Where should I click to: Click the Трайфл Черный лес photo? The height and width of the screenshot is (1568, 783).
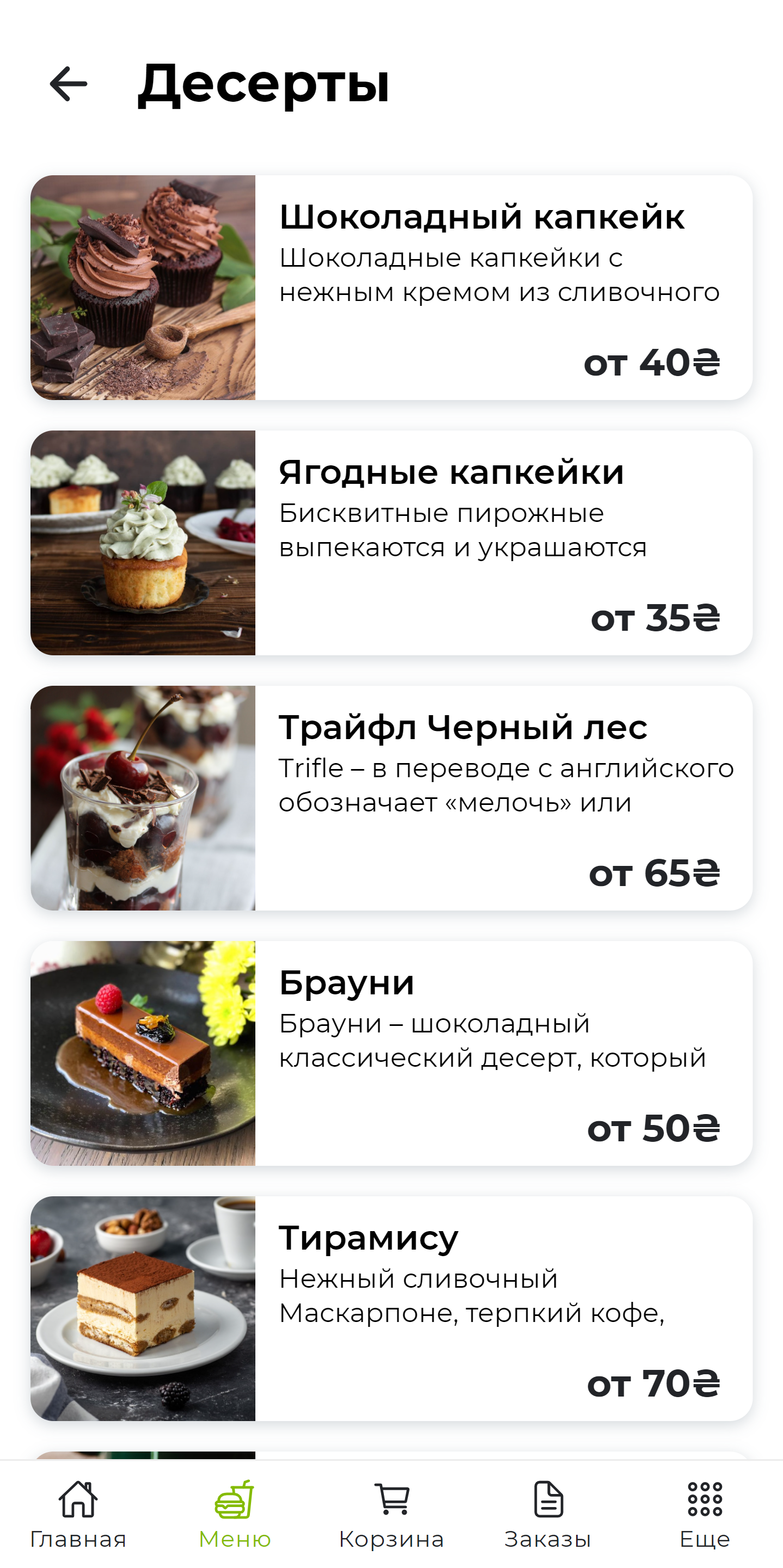point(144,797)
